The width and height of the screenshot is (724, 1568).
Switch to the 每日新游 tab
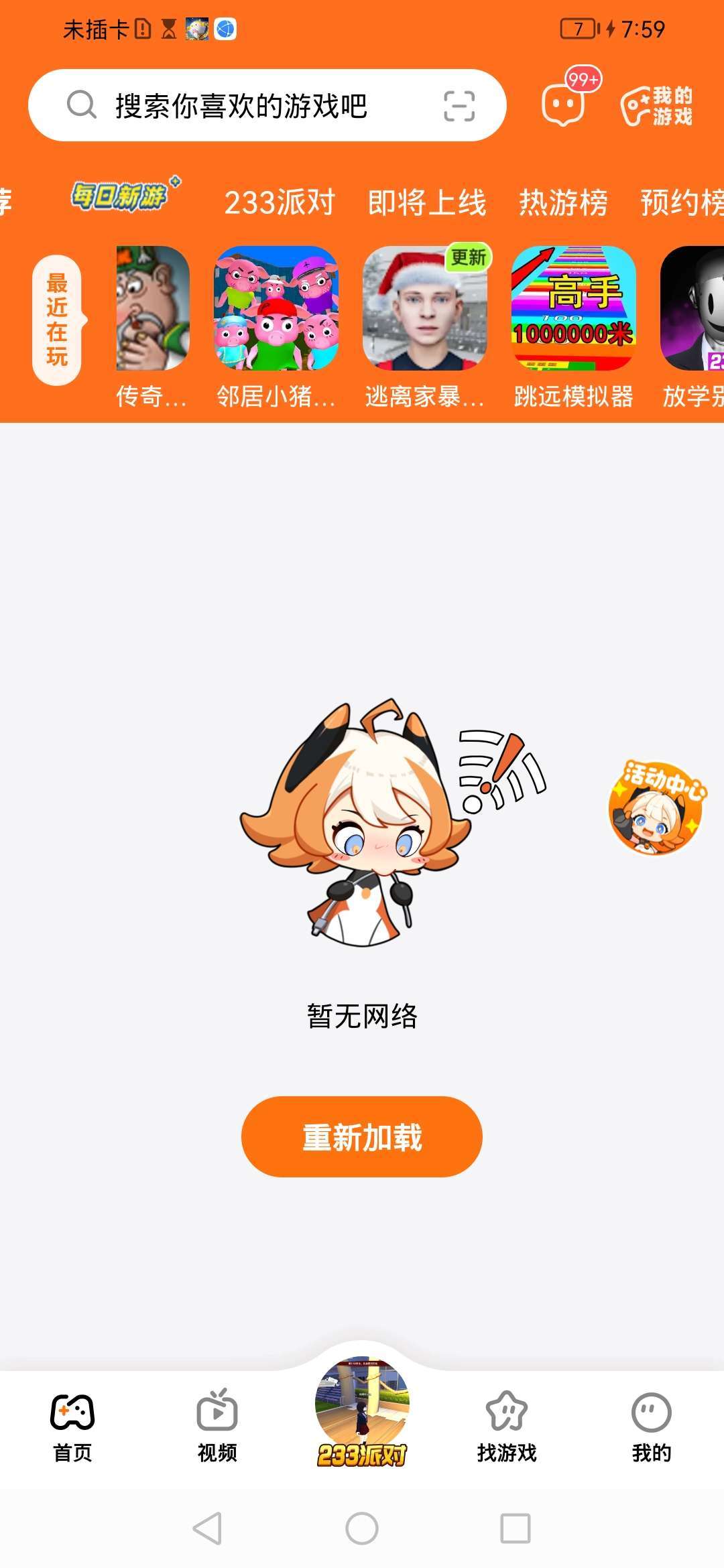point(121,196)
